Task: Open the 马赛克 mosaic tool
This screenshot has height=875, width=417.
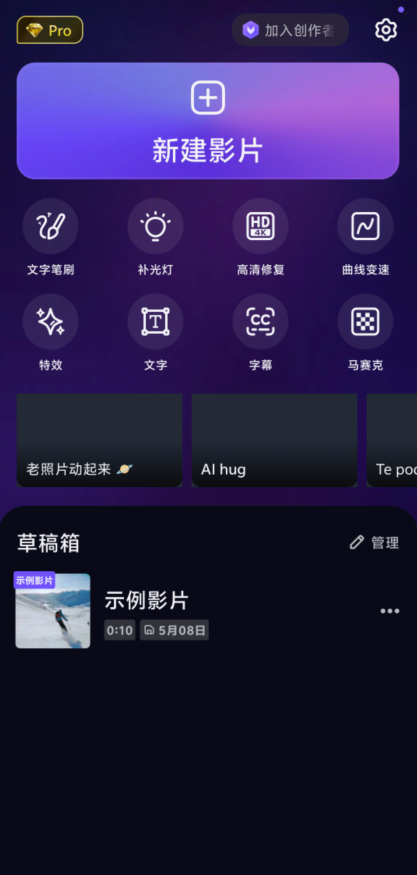Action: (366, 333)
